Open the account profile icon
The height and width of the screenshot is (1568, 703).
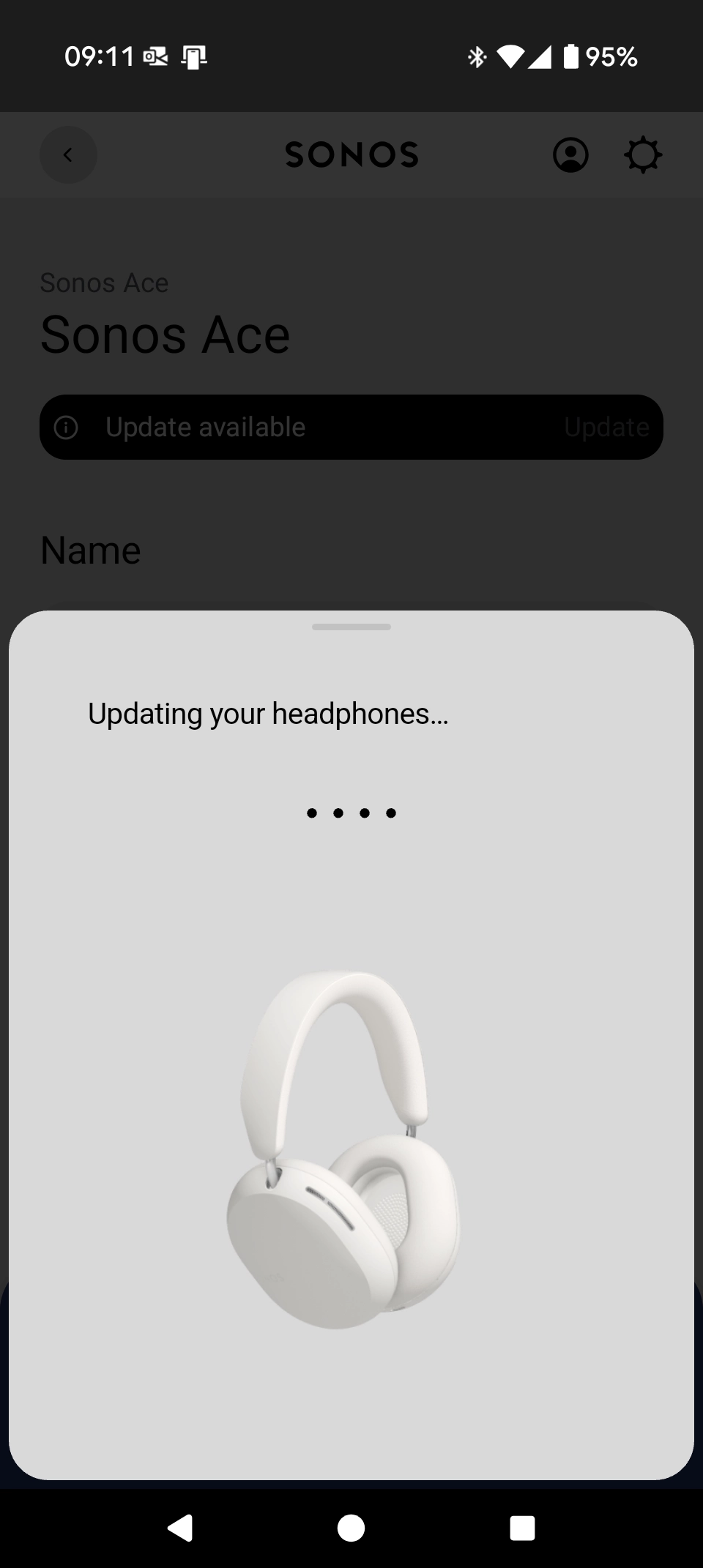point(570,155)
